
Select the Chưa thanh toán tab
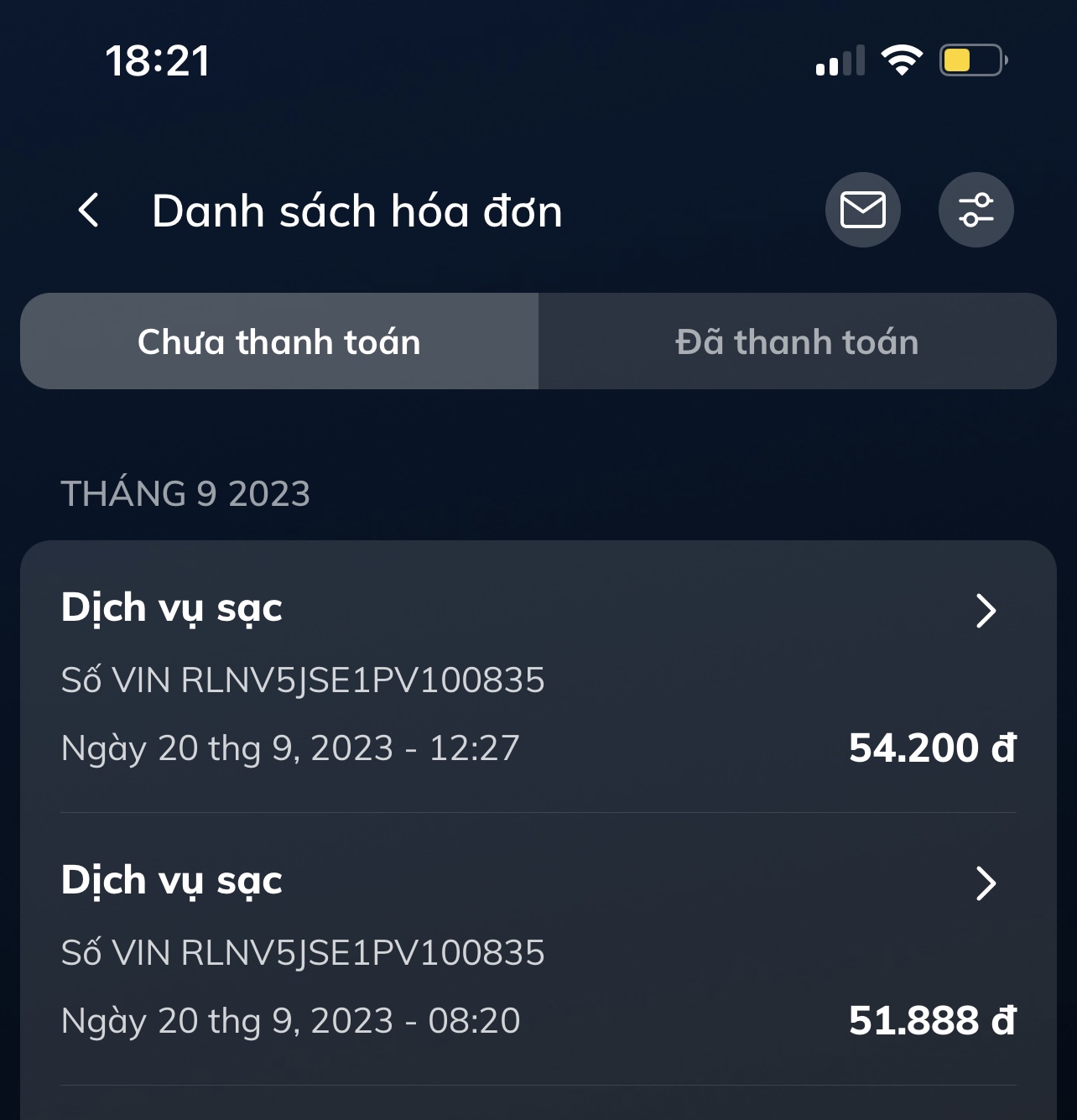pos(279,341)
